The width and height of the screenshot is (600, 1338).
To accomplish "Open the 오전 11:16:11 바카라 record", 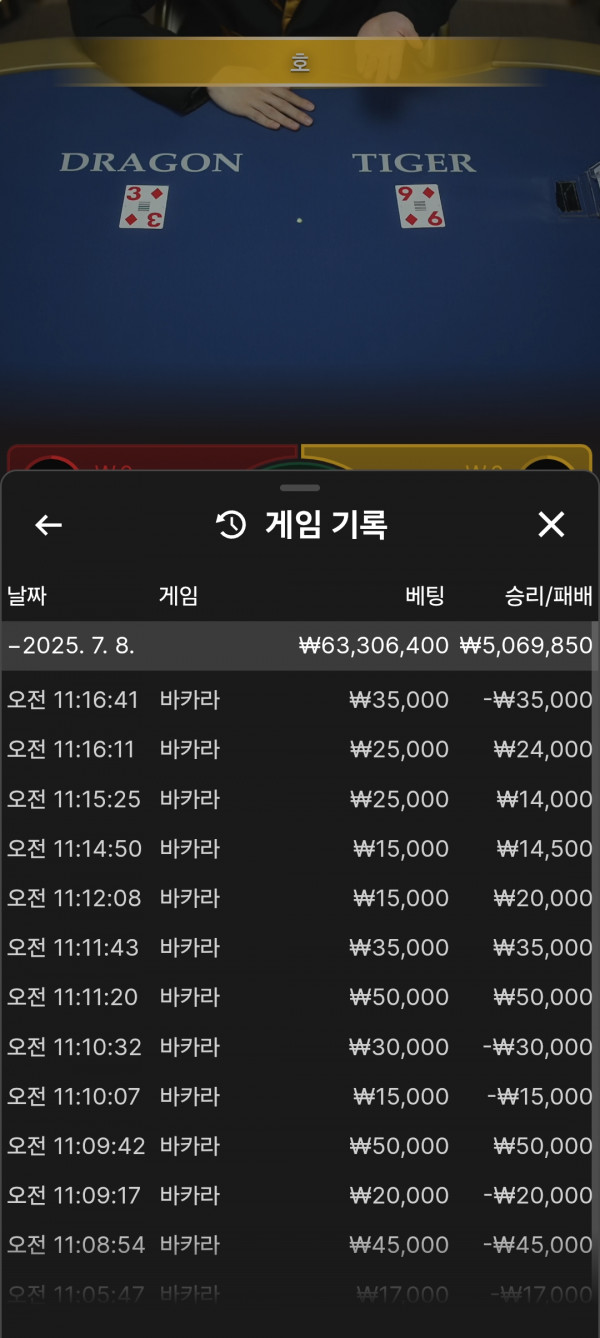I will (x=300, y=750).
